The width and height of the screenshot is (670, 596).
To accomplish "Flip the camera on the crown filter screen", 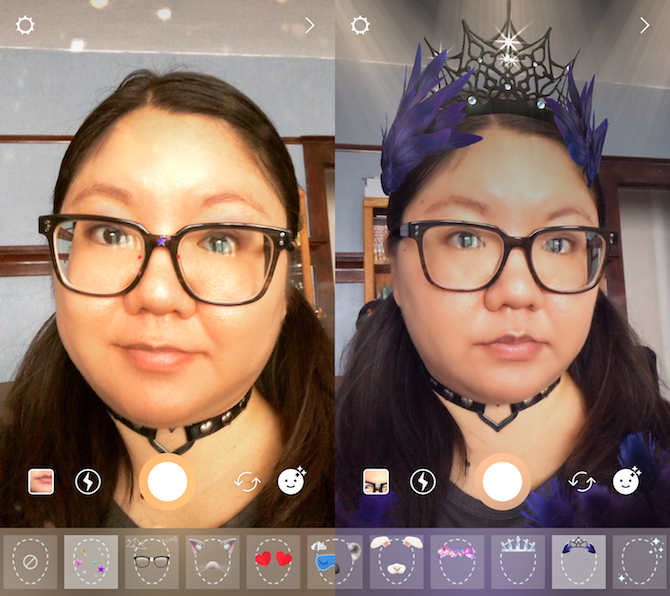I will (x=582, y=482).
